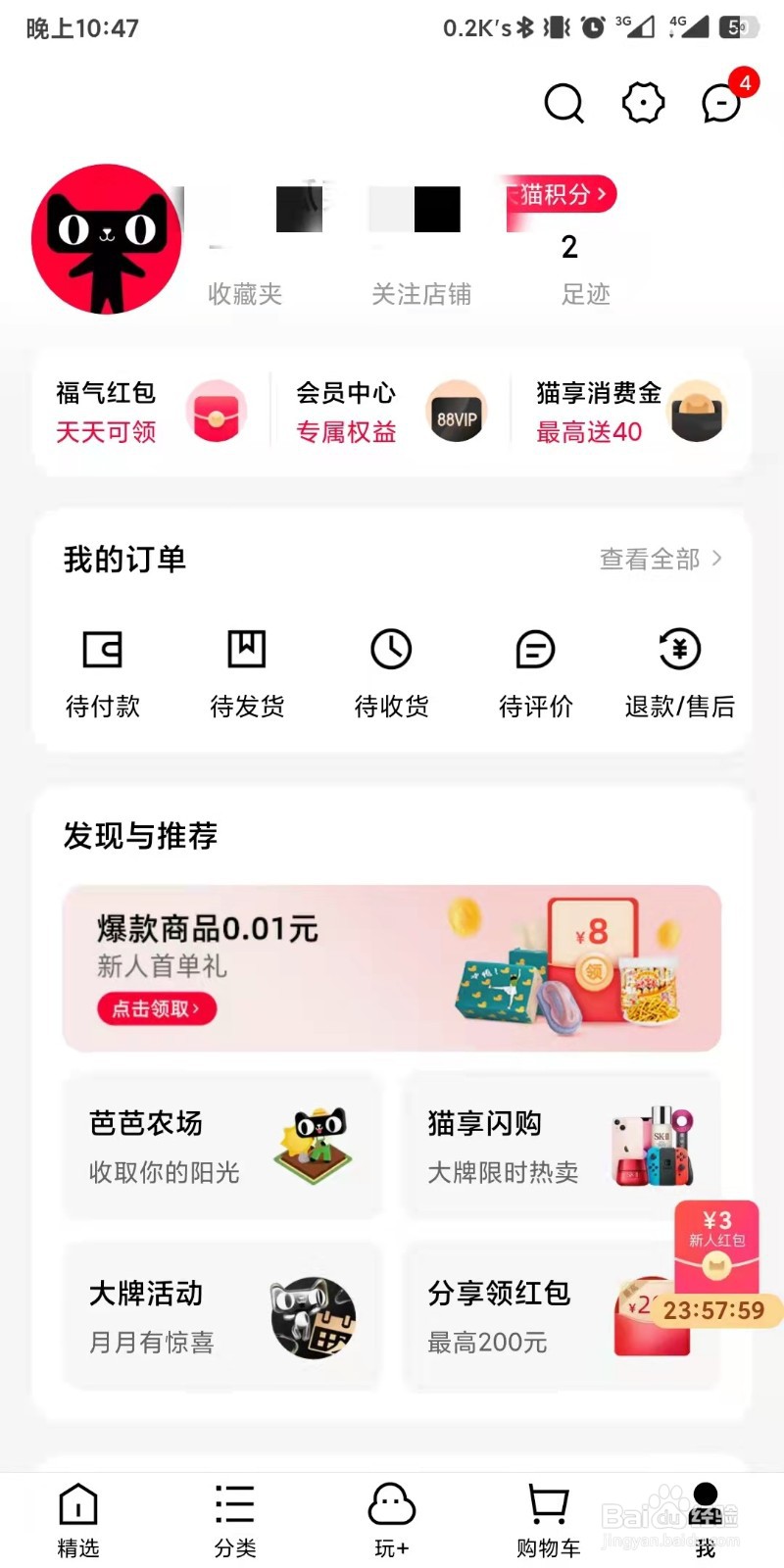The width and height of the screenshot is (784, 1568).
Task: Open the settings gear icon
Action: coord(642,102)
